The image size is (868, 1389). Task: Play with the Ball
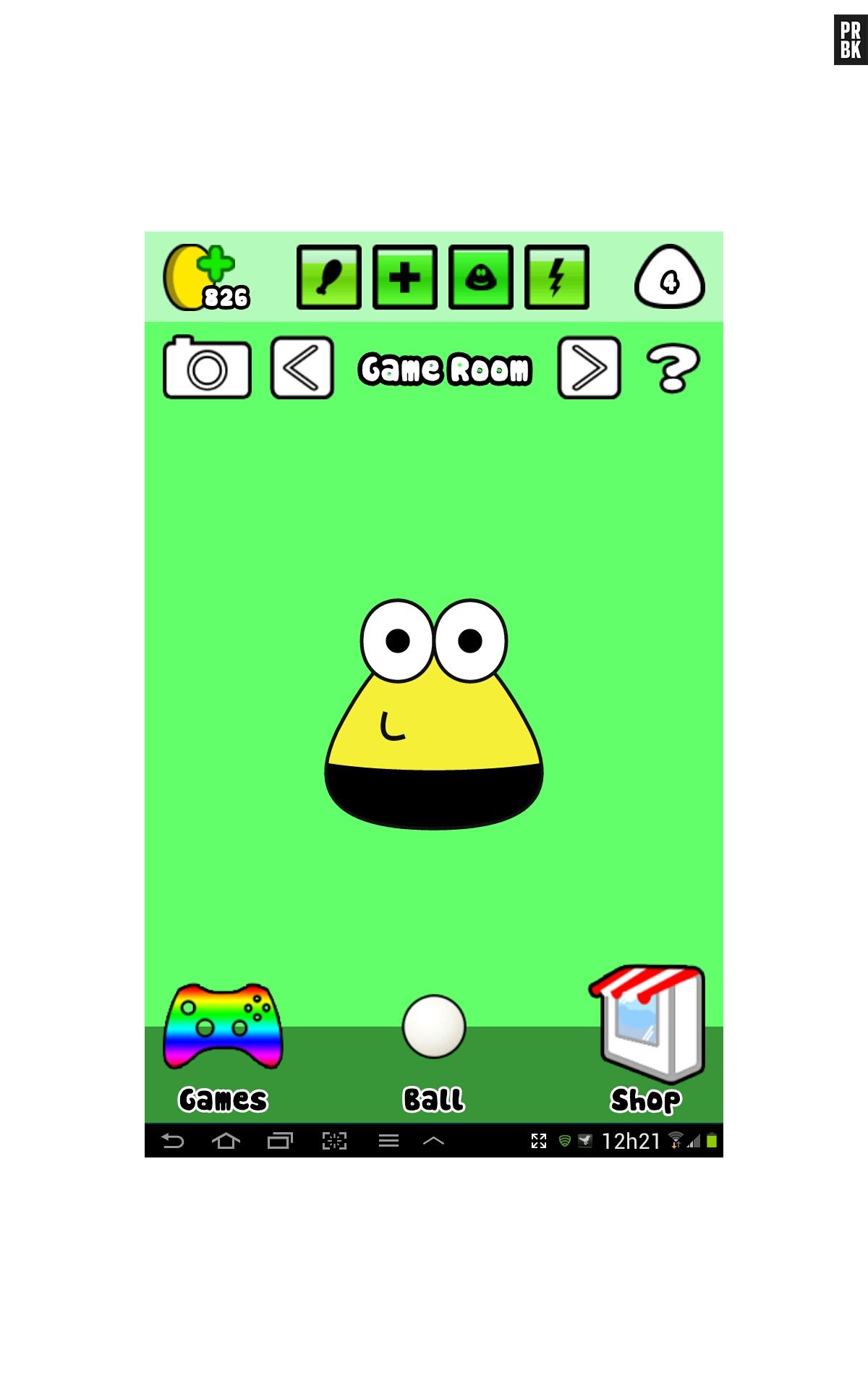click(434, 1053)
